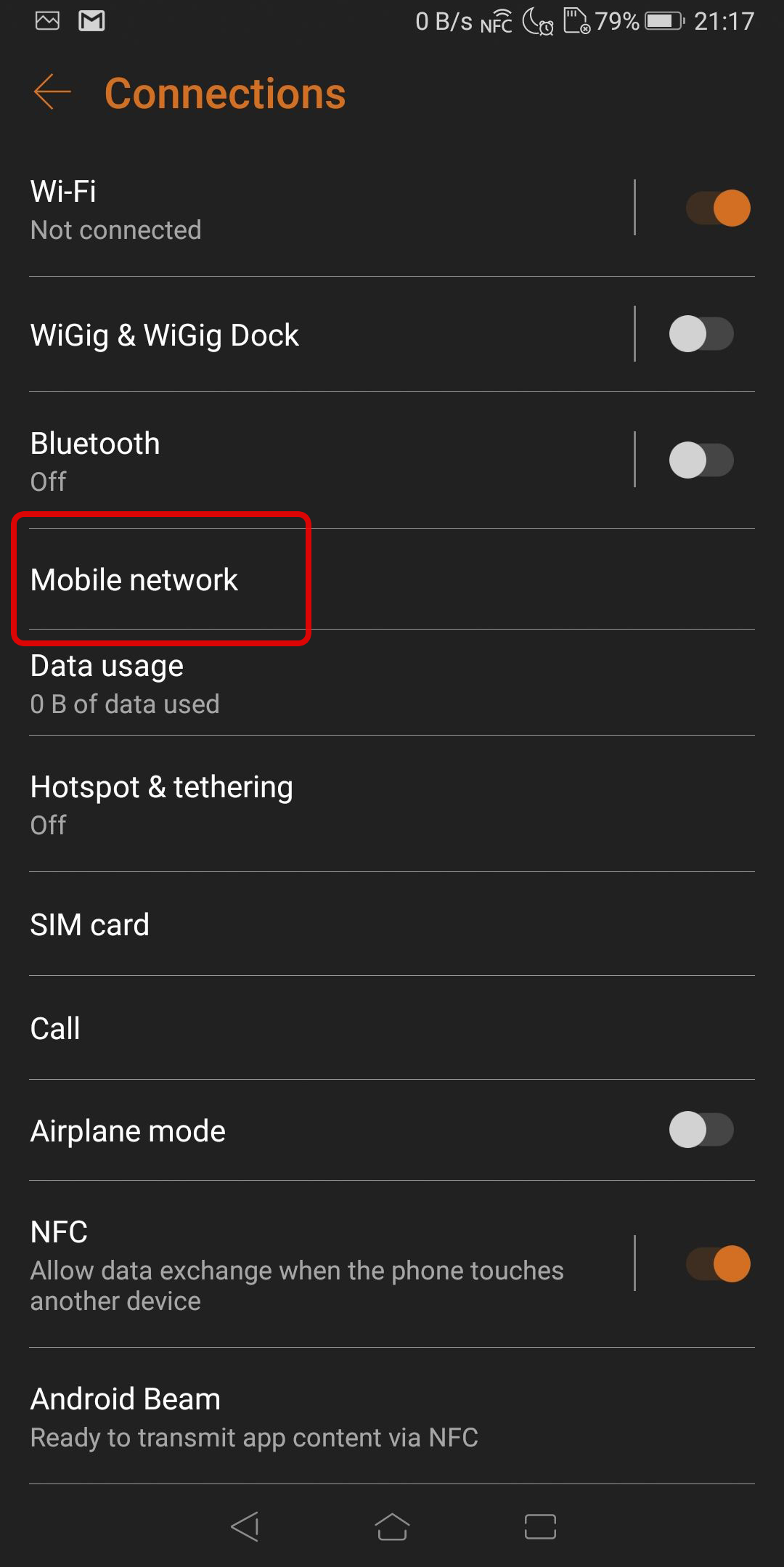
Task: Open Hotspot & tethering settings
Action: [x=392, y=804]
